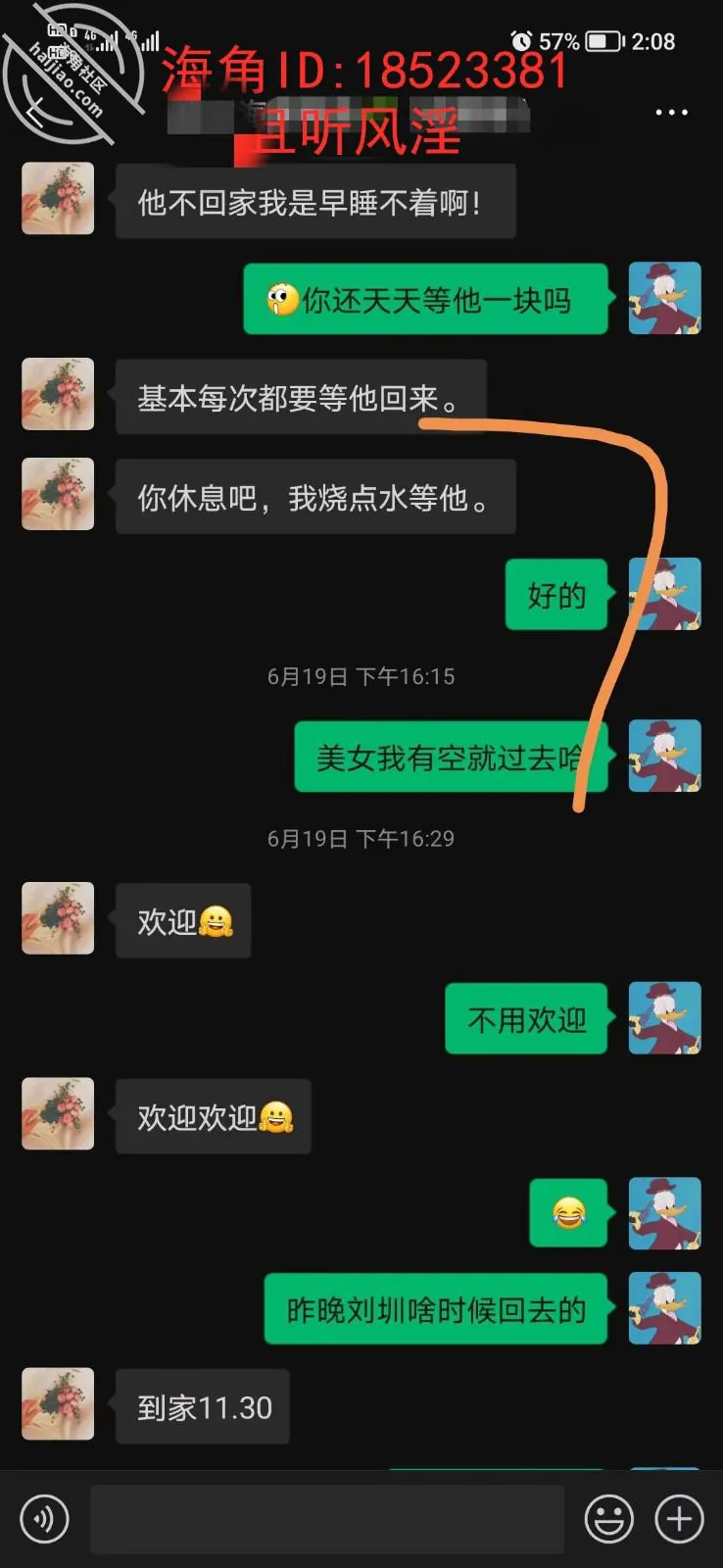
Task: Open contact avatar beside 到家11.30 message
Action: click(x=58, y=1404)
